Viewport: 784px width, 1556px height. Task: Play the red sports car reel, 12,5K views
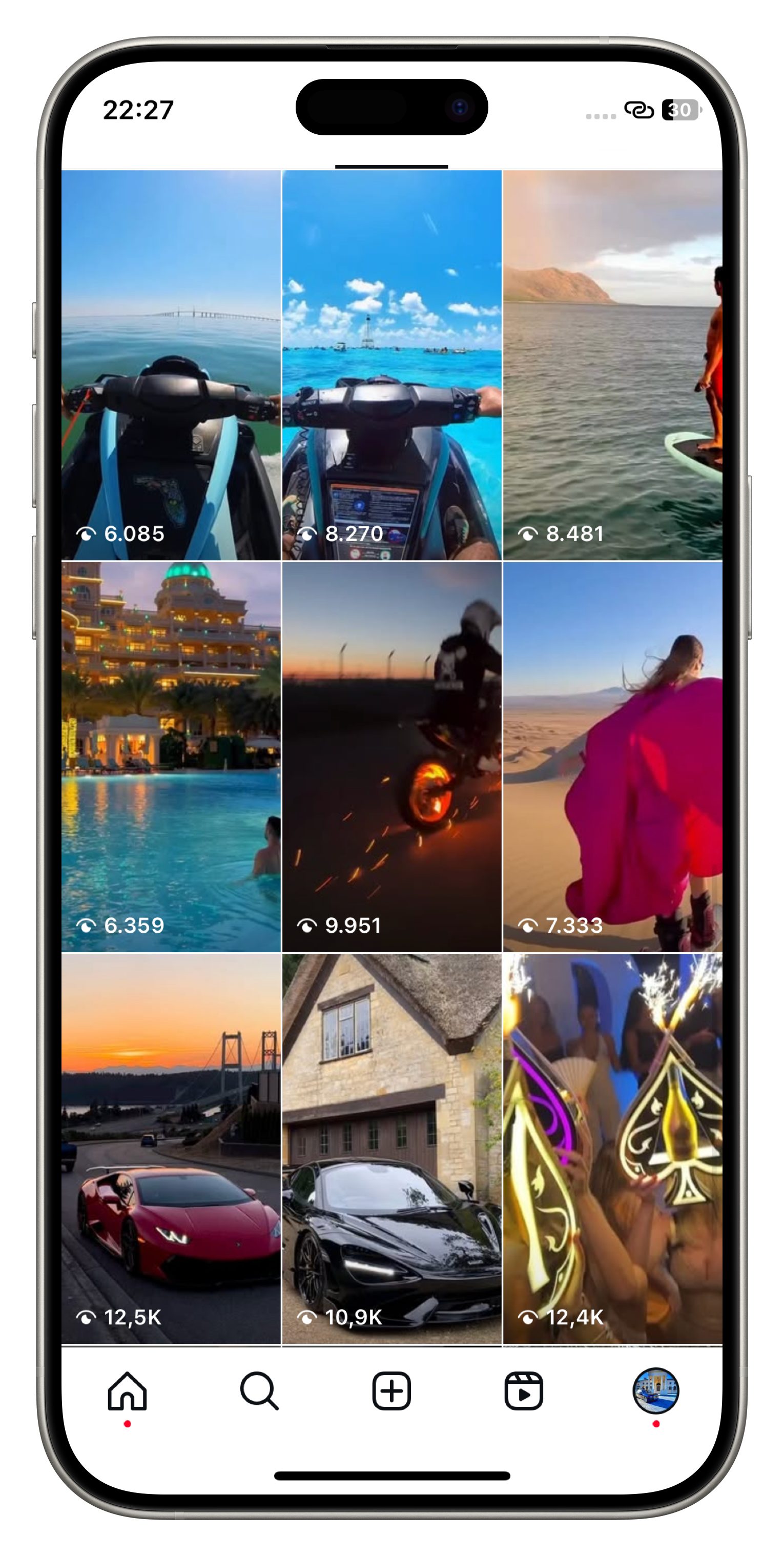171,1148
